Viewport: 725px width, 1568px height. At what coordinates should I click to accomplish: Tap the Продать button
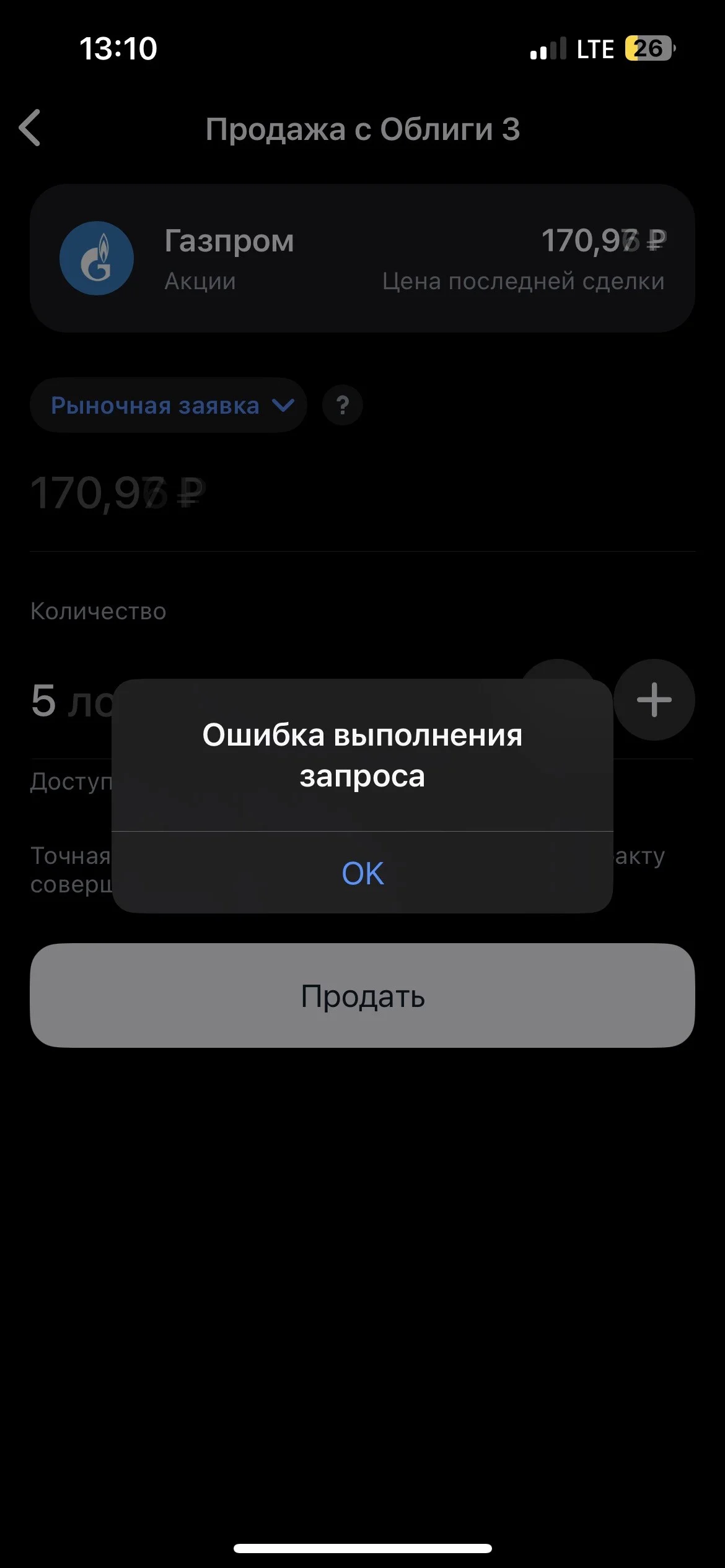[x=362, y=996]
